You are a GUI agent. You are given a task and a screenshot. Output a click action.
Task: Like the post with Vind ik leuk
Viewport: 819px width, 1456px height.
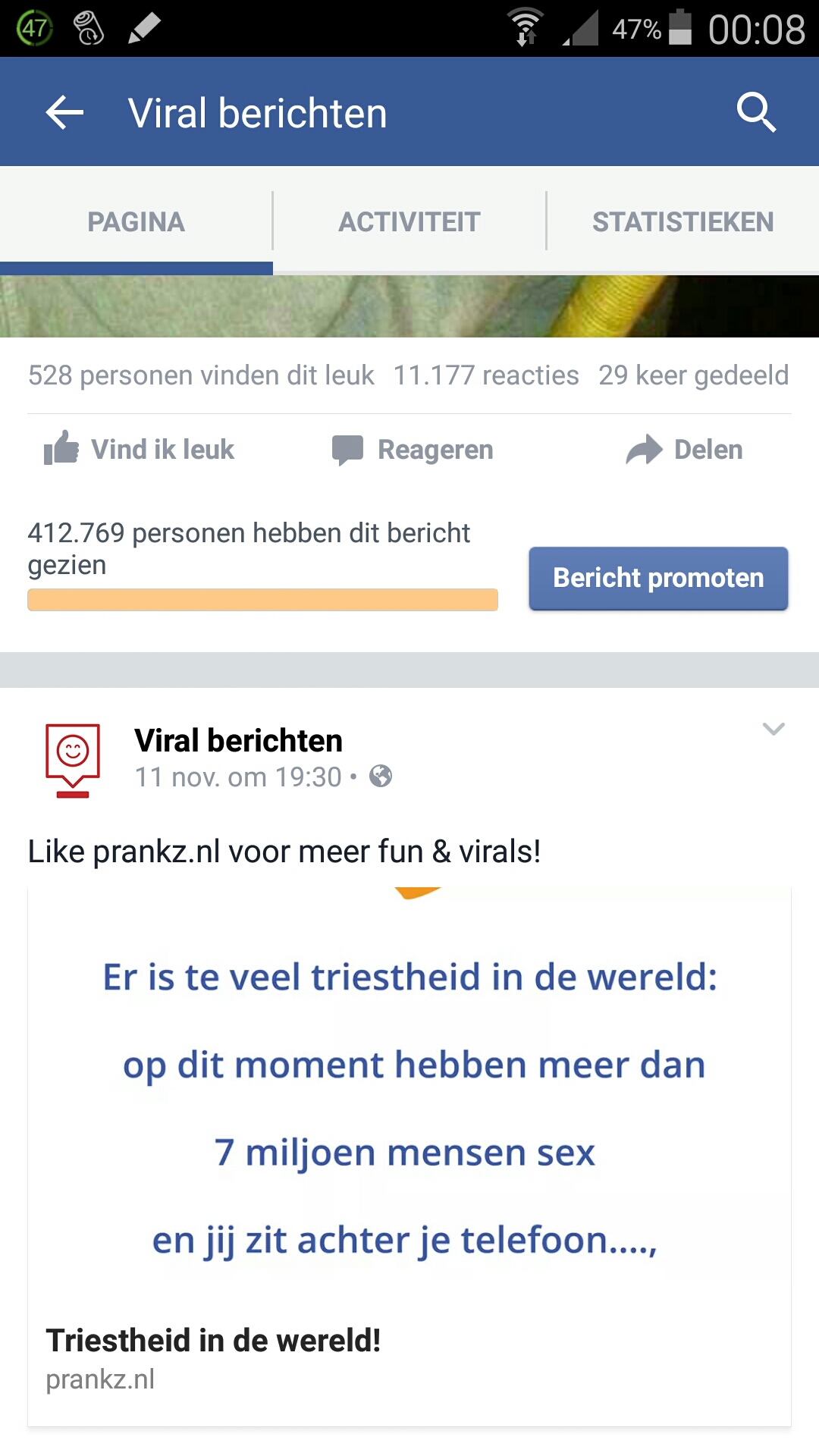pos(139,449)
